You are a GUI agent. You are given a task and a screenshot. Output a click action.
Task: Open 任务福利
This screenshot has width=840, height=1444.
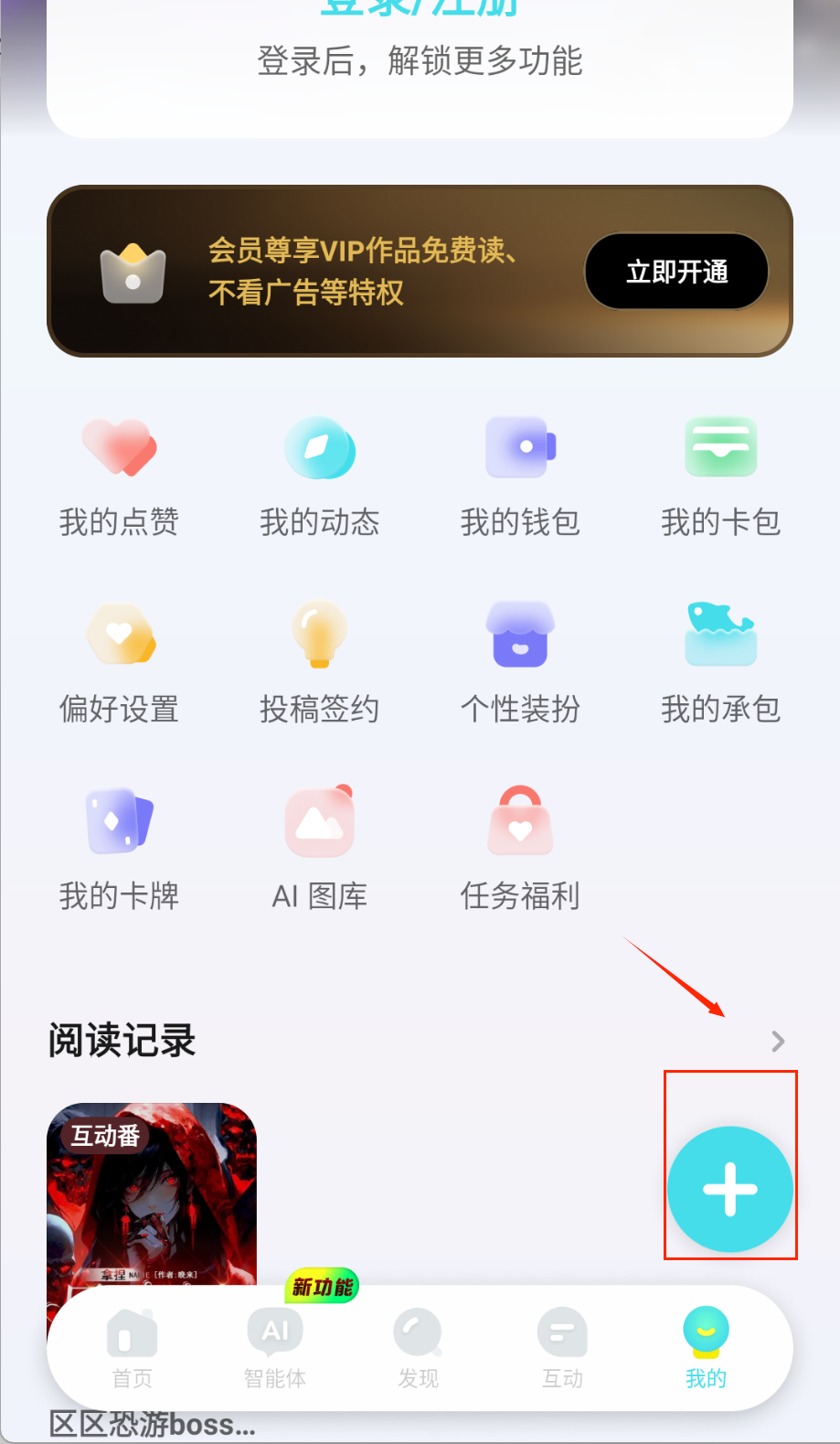[x=520, y=848]
